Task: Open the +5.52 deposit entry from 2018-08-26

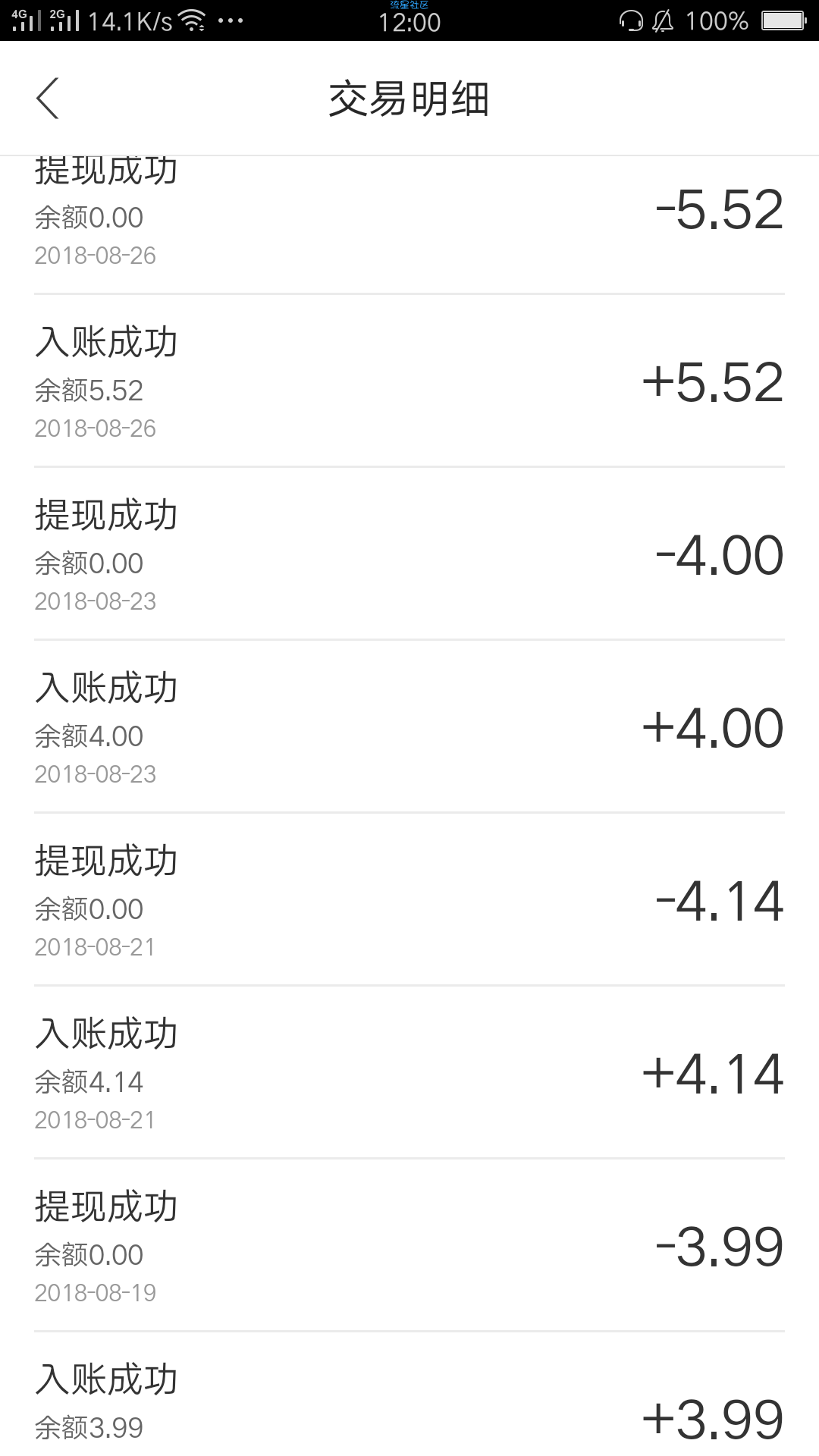Action: (x=409, y=381)
